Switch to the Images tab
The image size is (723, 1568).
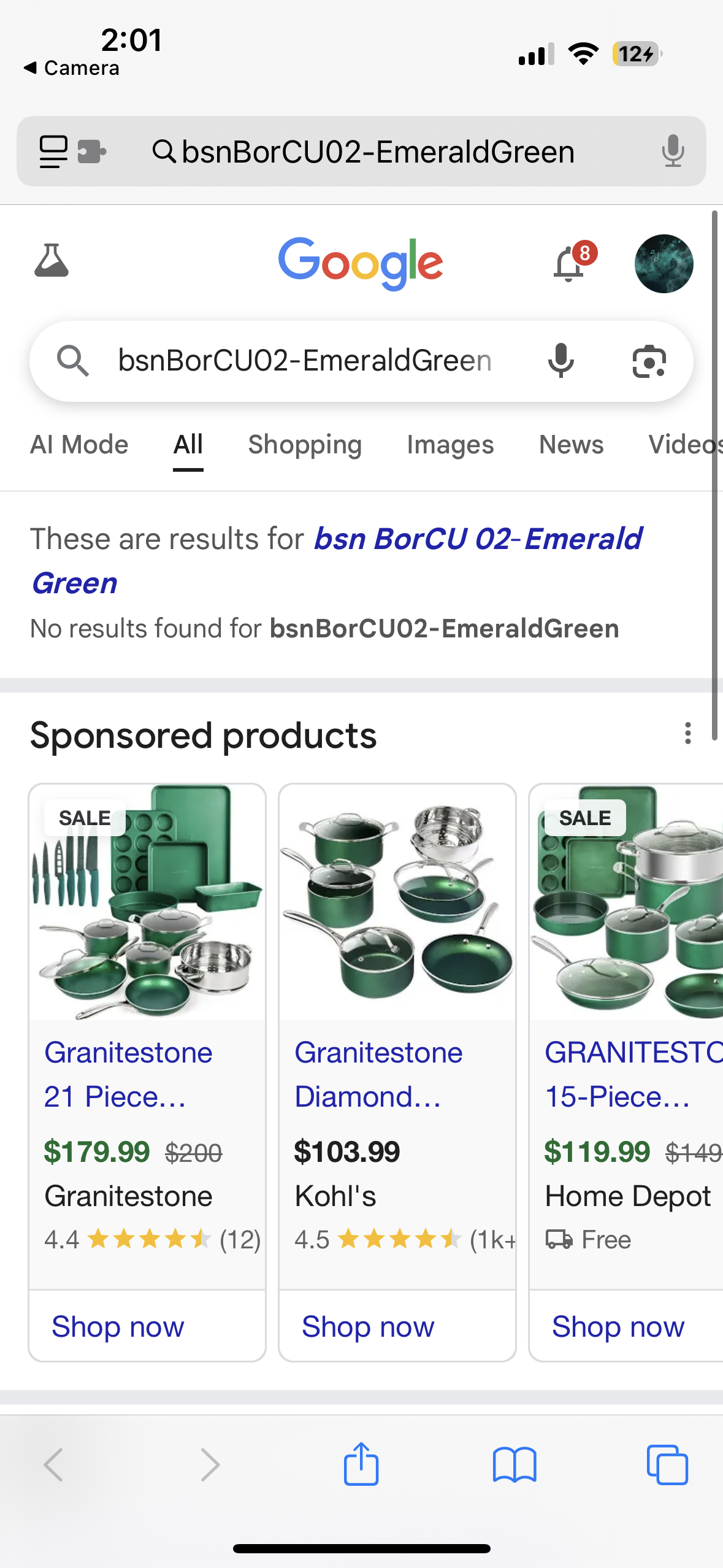click(450, 445)
